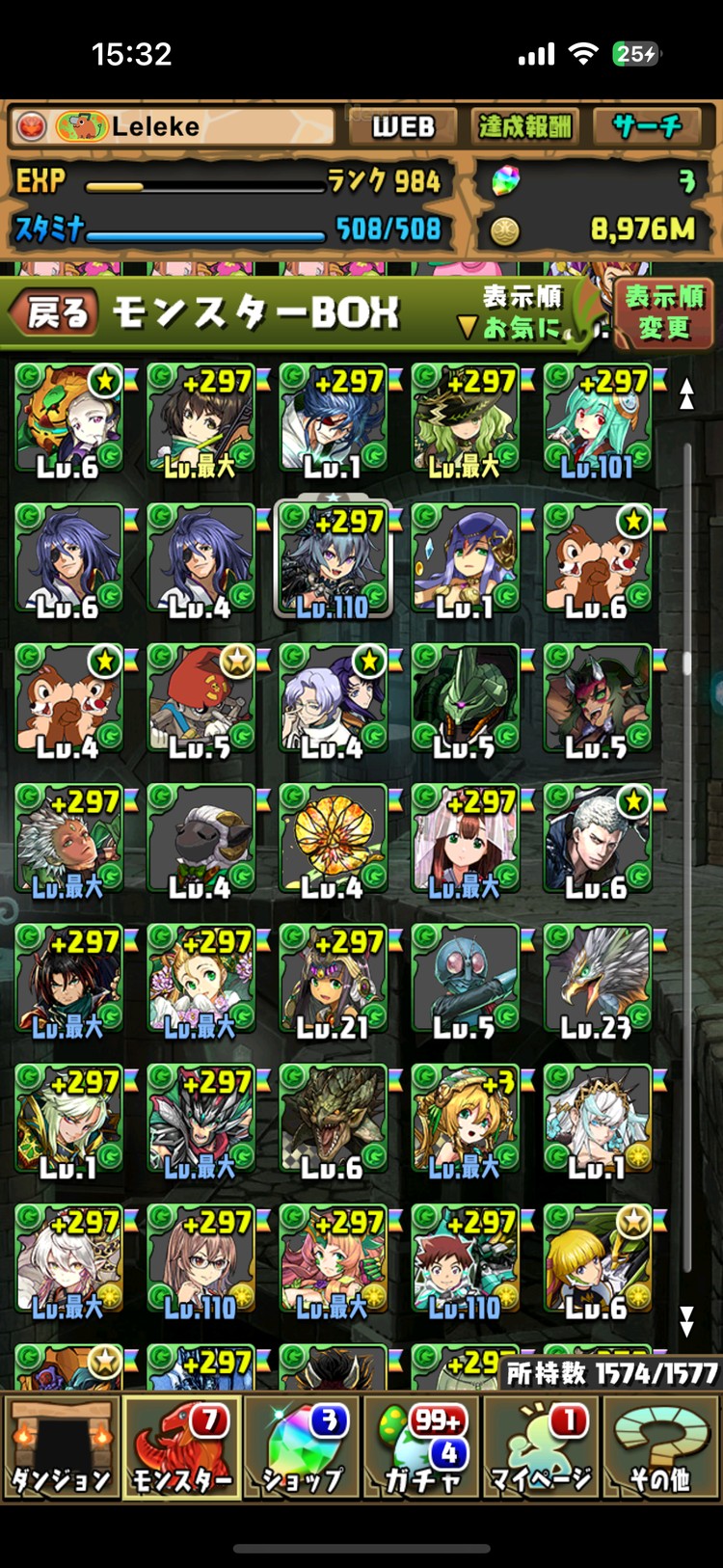Go to the ショップ tab
The height and width of the screenshot is (1568, 723).
303,1446
